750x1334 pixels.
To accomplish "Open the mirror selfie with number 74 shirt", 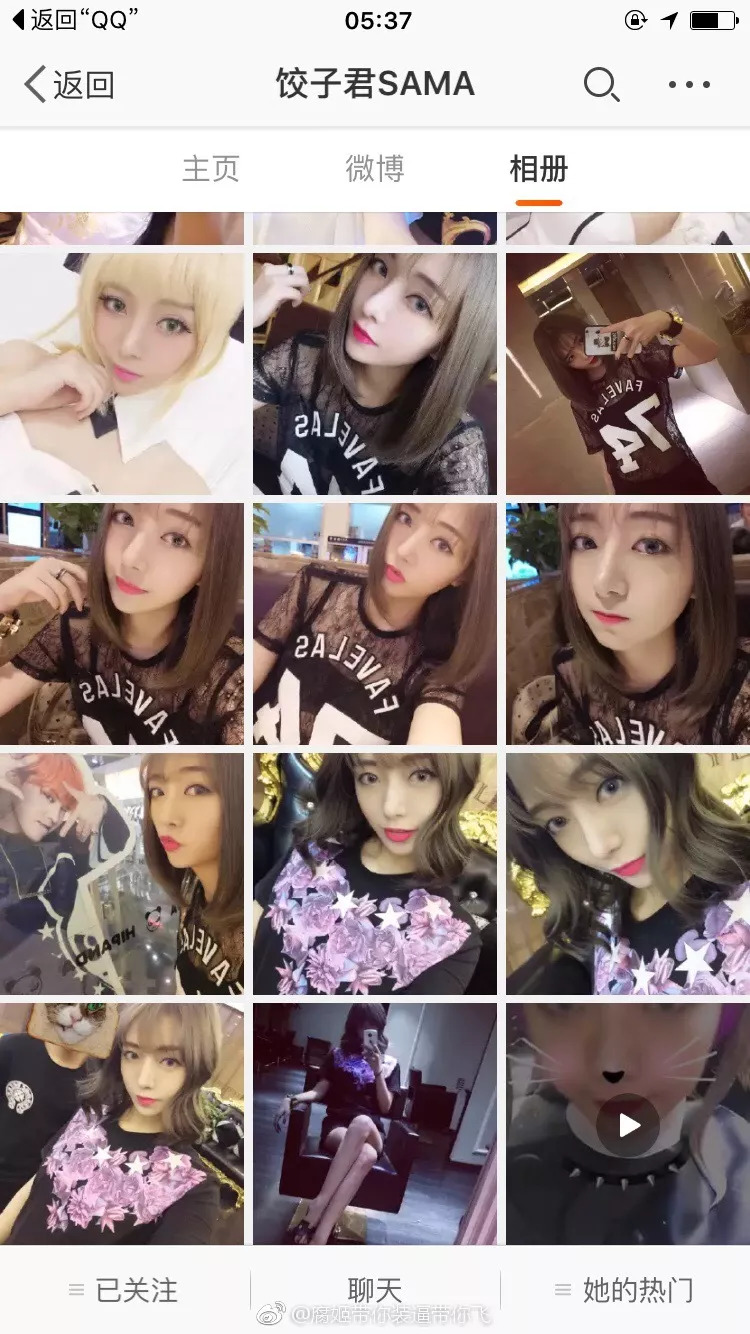I will 627,374.
